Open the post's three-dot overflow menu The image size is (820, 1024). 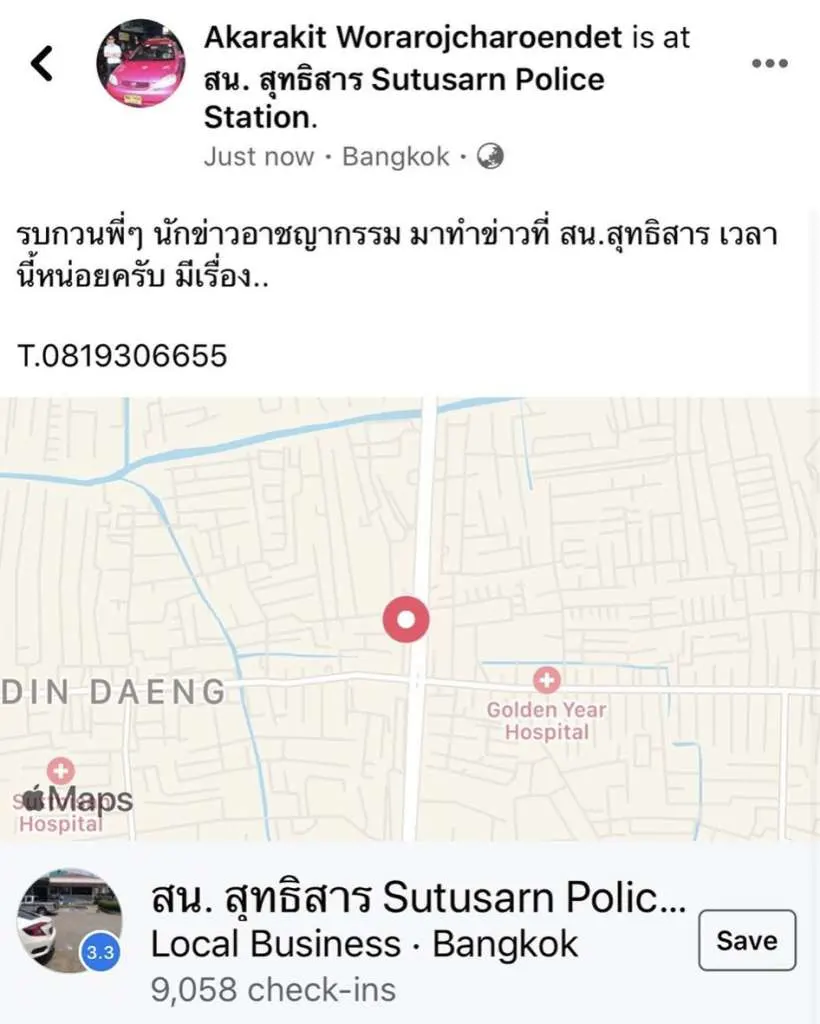click(769, 64)
